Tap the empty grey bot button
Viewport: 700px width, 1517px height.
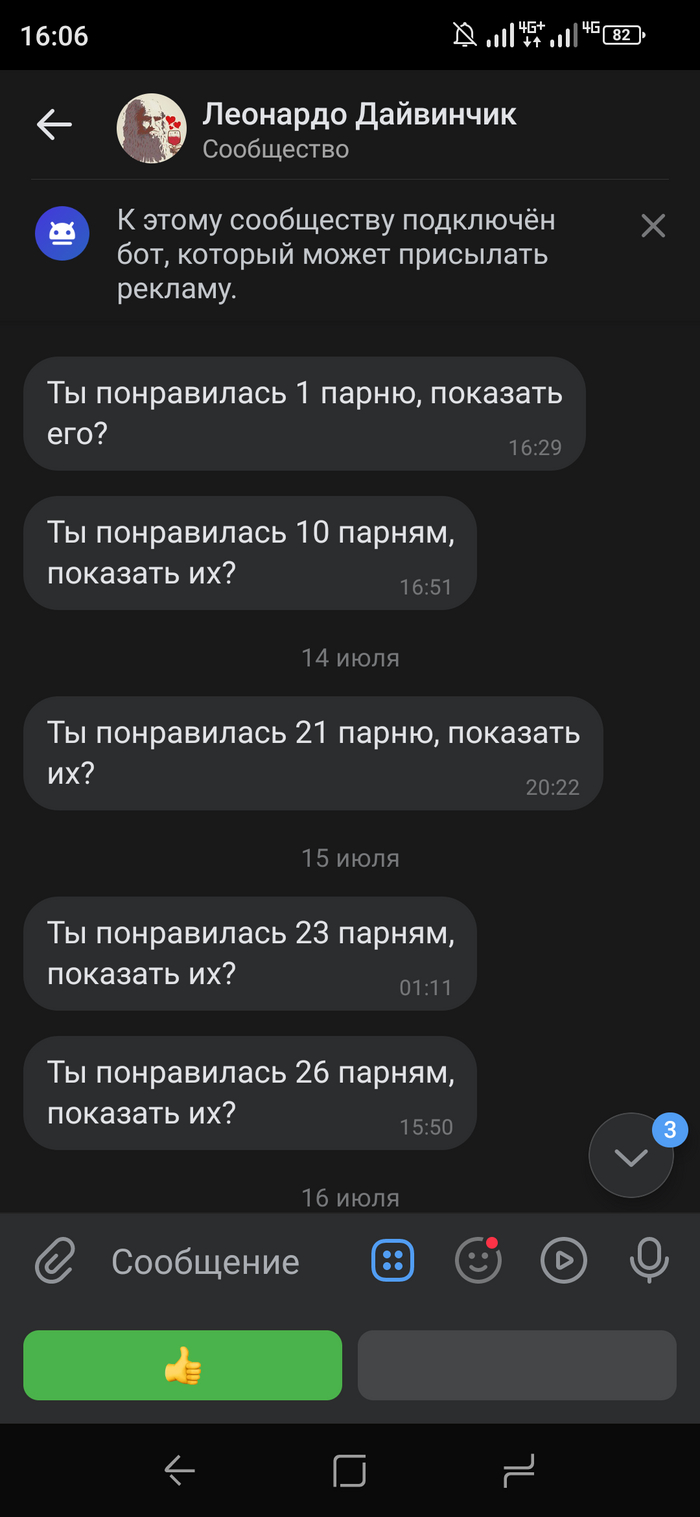(517, 1365)
